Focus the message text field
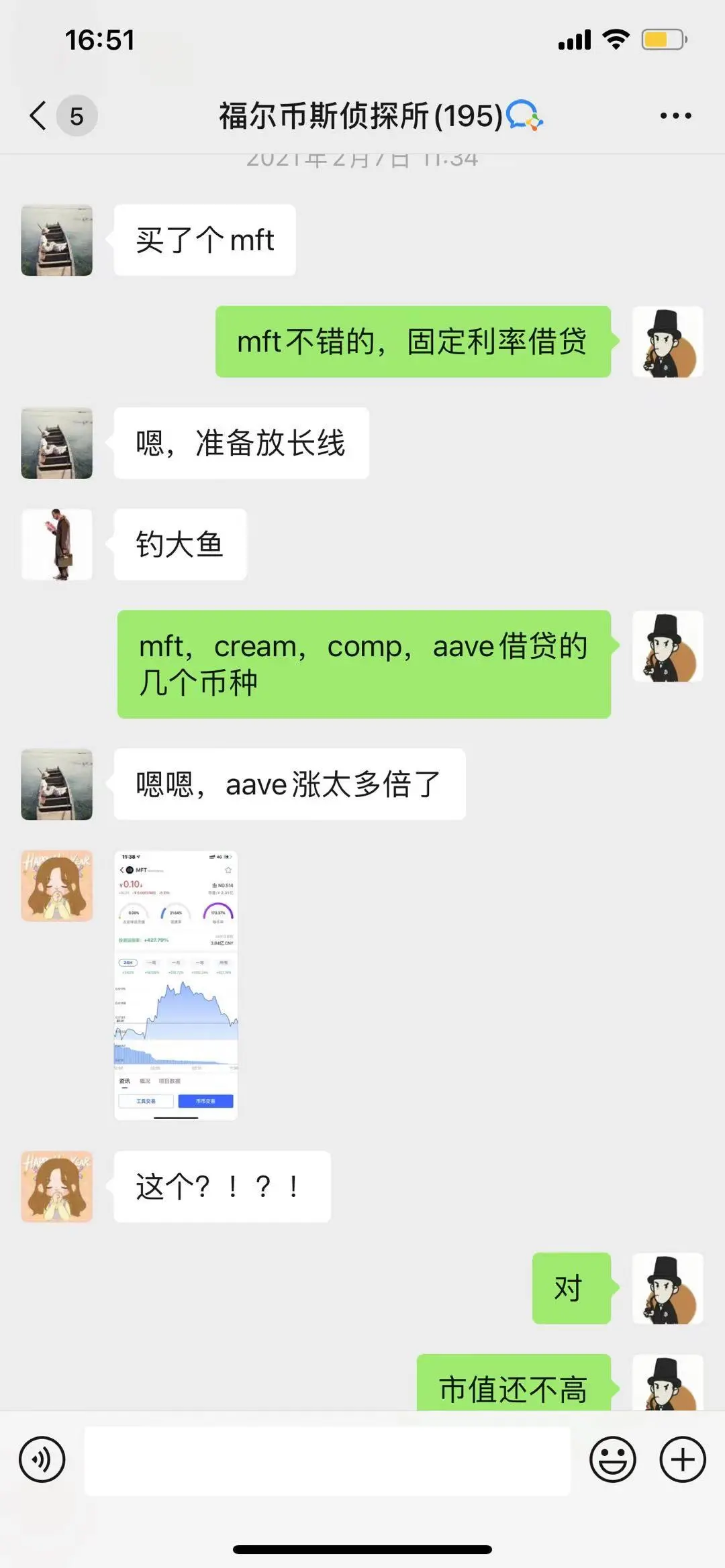Image resolution: width=725 pixels, height=1568 pixels. point(327,1460)
